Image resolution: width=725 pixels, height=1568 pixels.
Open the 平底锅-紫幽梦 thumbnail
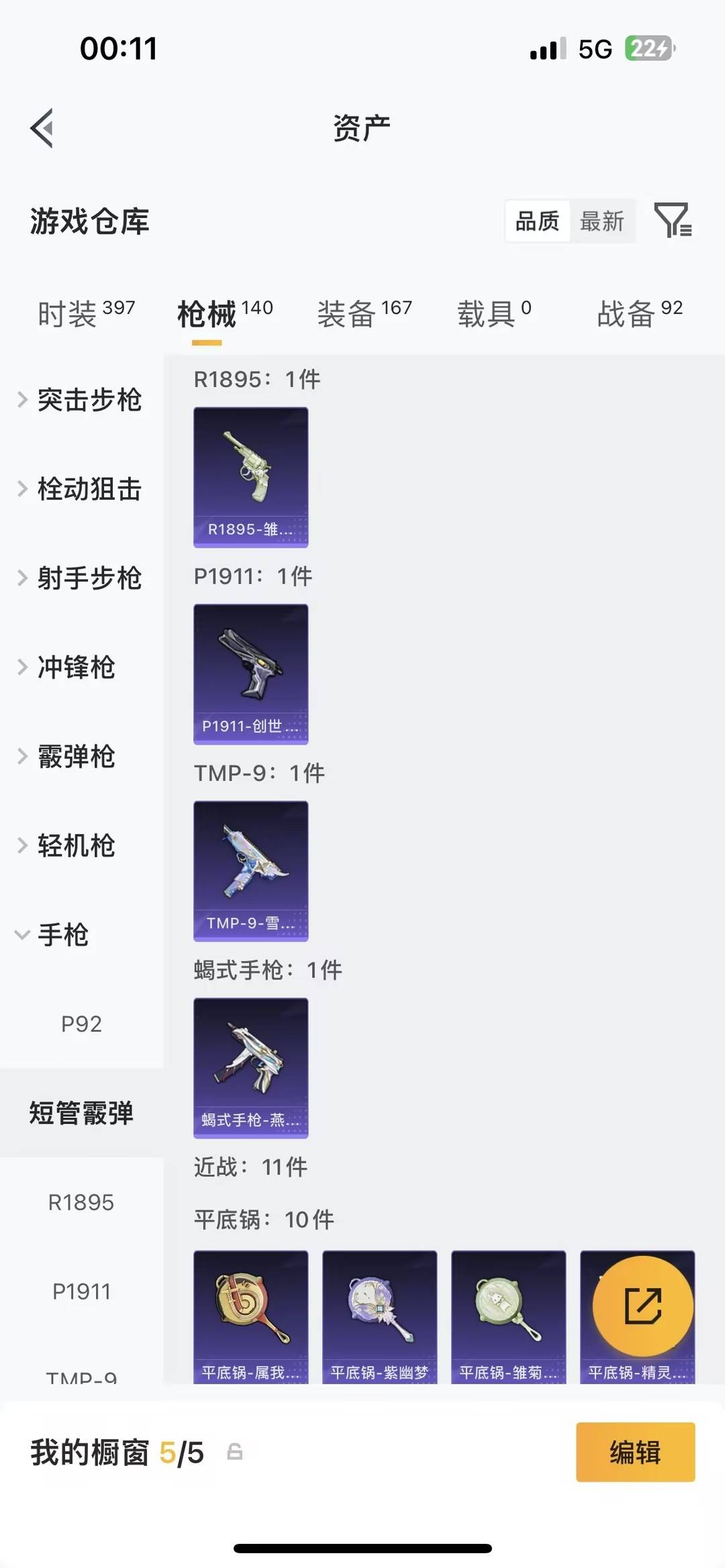pos(379,1315)
